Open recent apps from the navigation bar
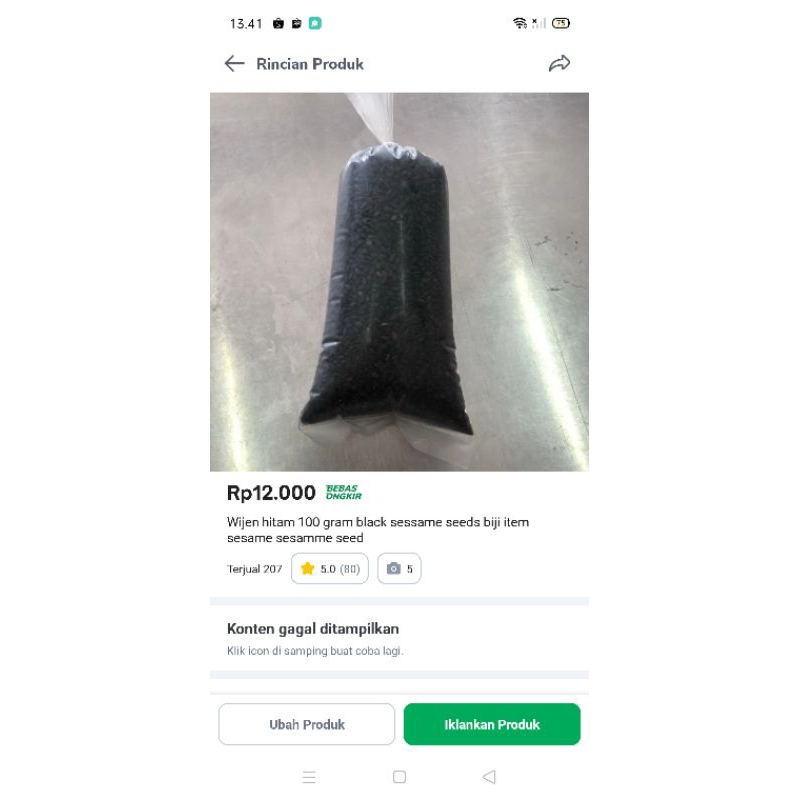The width and height of the screenshot is (800, 800). click(x=309, y=777)
